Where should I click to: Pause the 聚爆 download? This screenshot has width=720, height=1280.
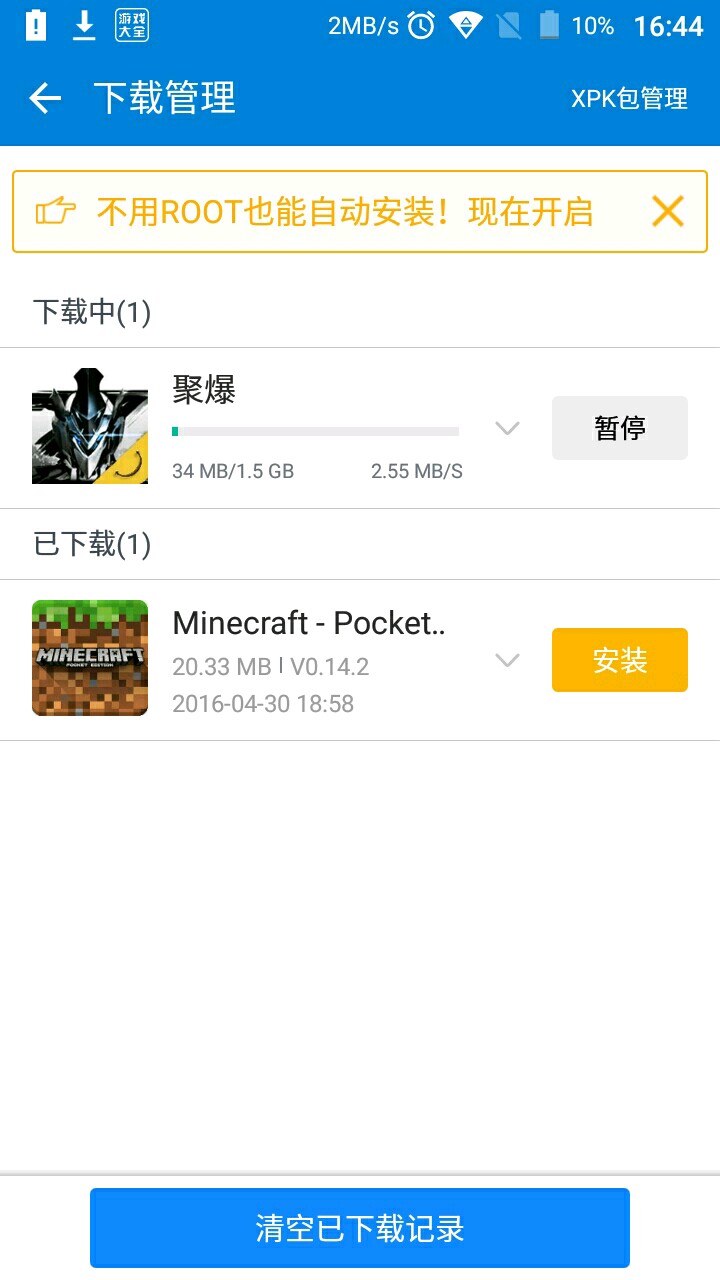pos(619,428)
